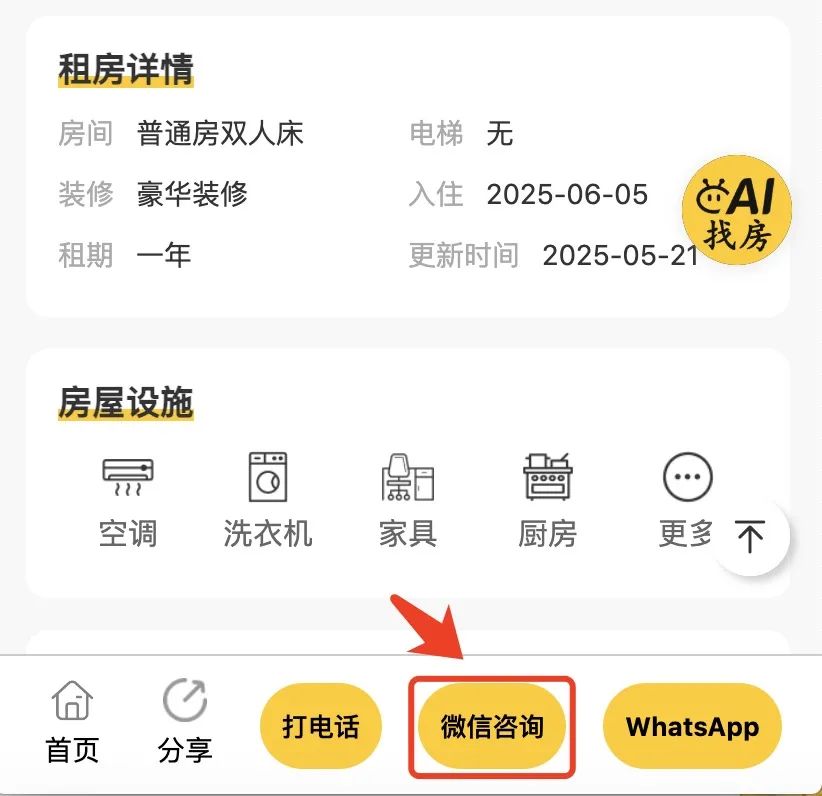Go to the 首页 home page
The width and height of the screenshot is (822, 796).
pyautogui.click(x=72, y=722)
